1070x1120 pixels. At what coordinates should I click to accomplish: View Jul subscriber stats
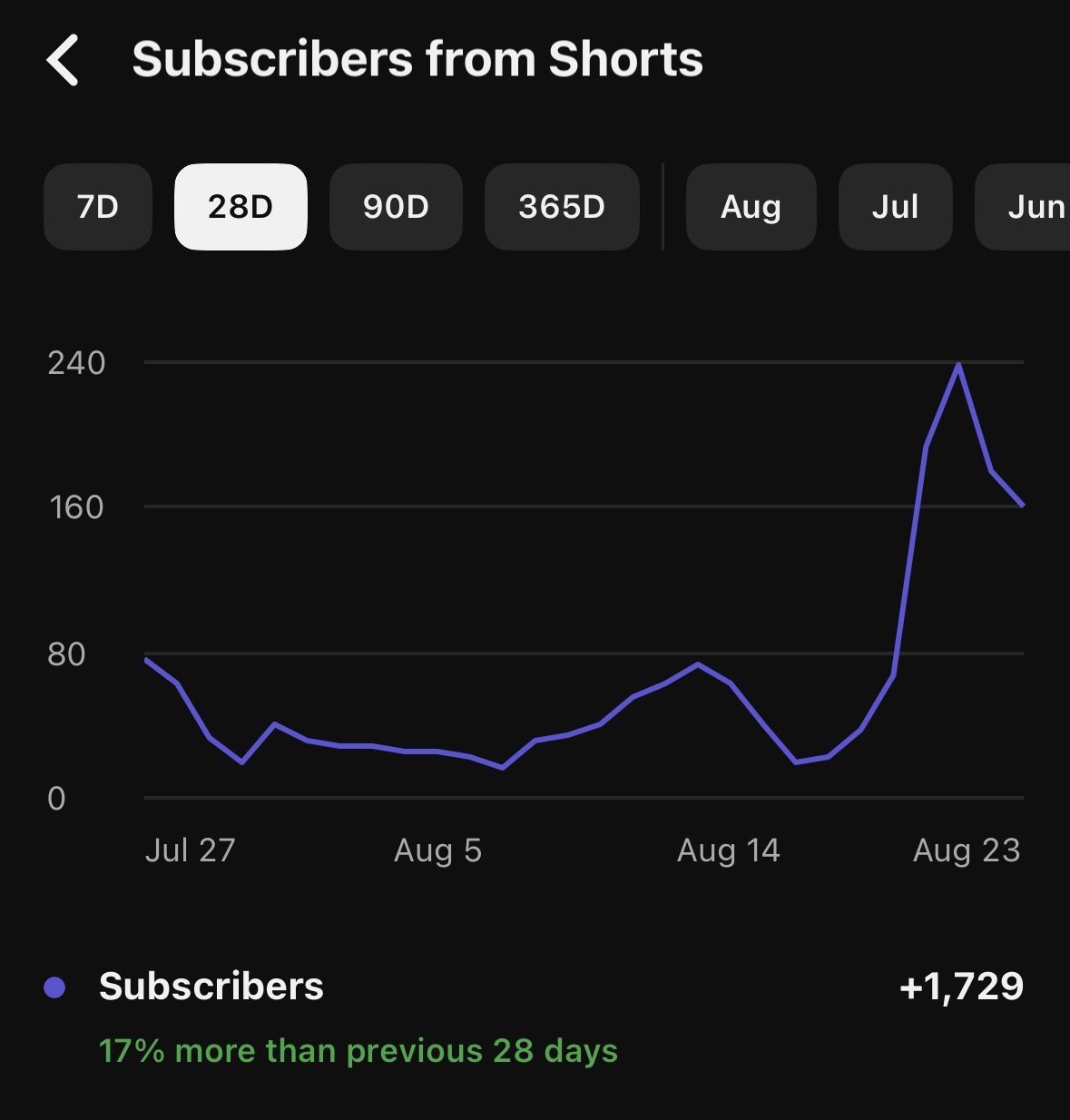896,207
